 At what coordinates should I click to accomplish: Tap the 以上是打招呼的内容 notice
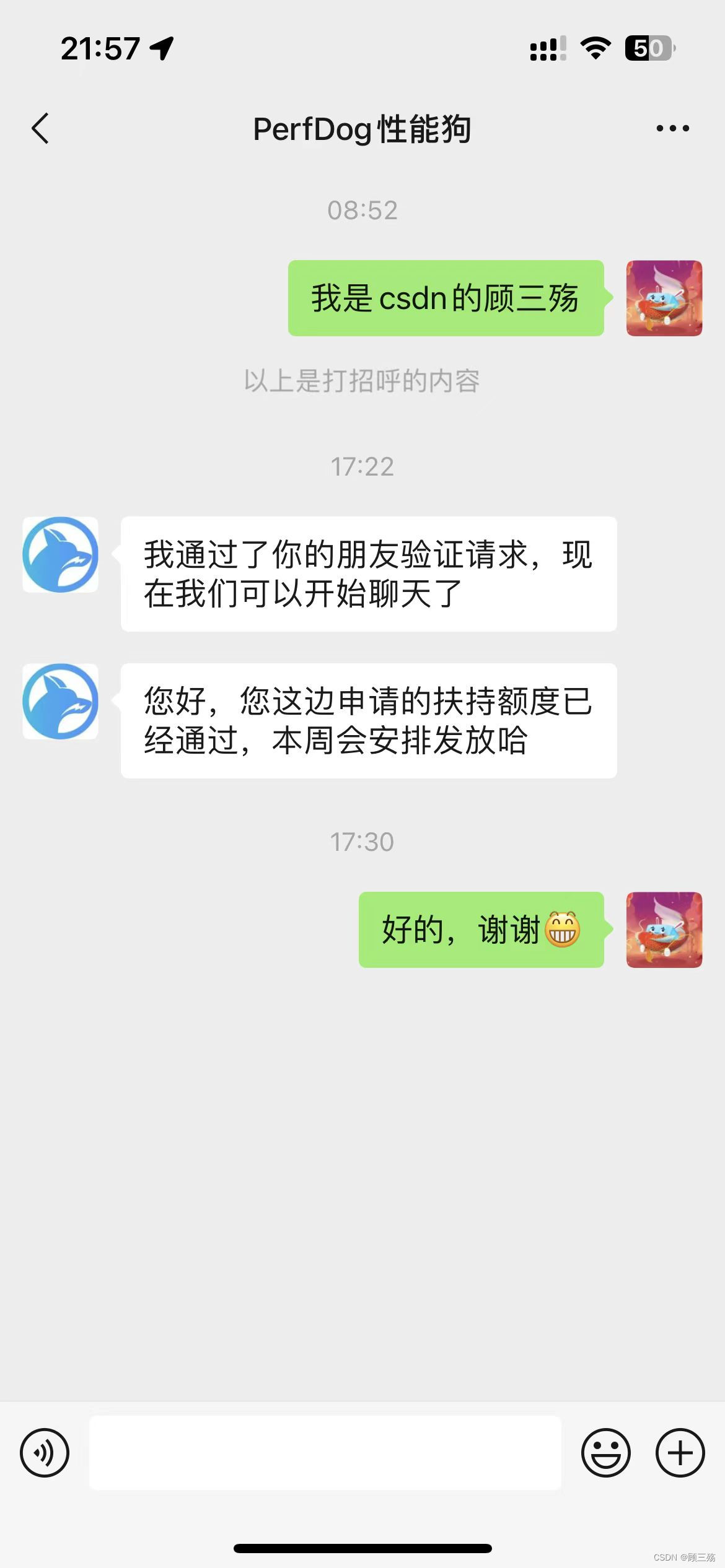coord(362,382)
